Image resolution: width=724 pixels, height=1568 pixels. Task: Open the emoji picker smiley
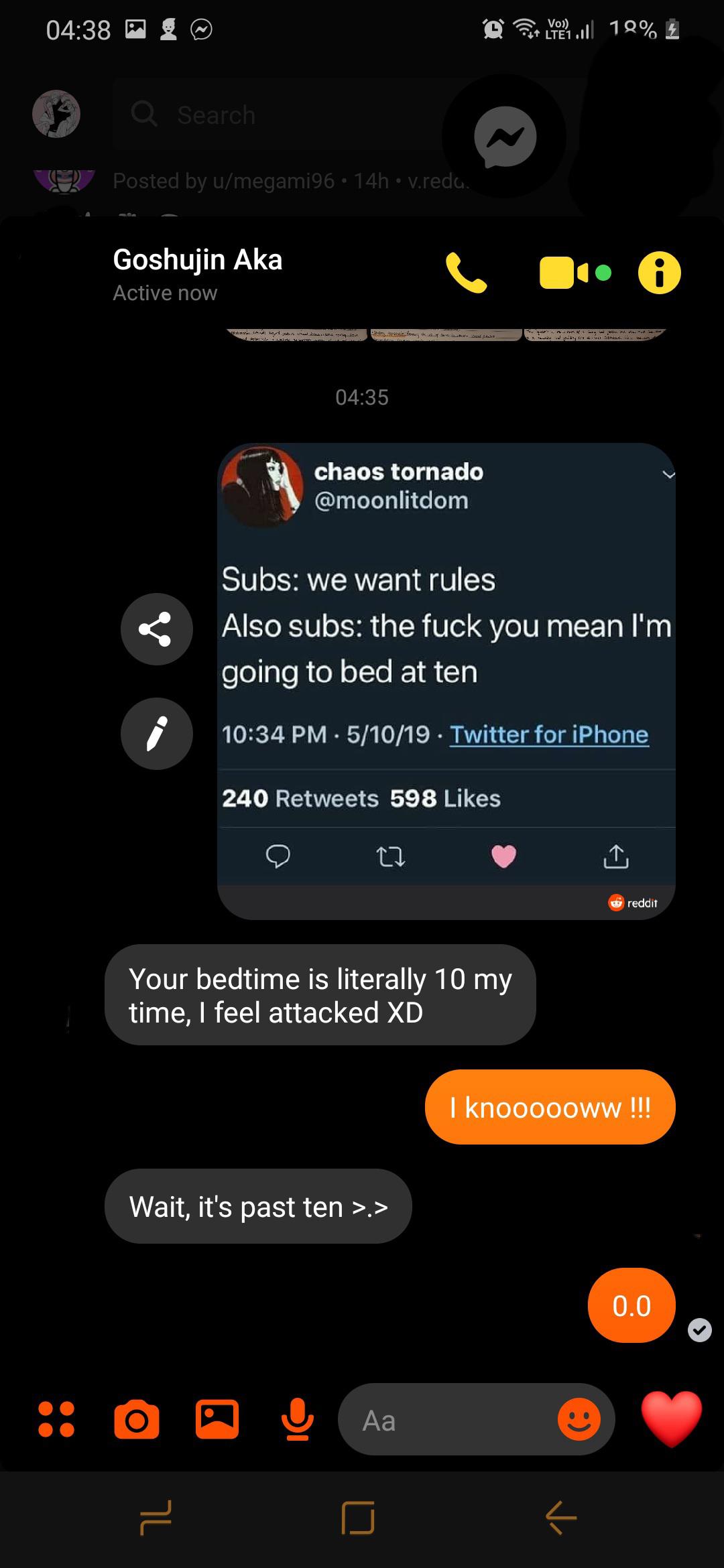pos(579,1419)
